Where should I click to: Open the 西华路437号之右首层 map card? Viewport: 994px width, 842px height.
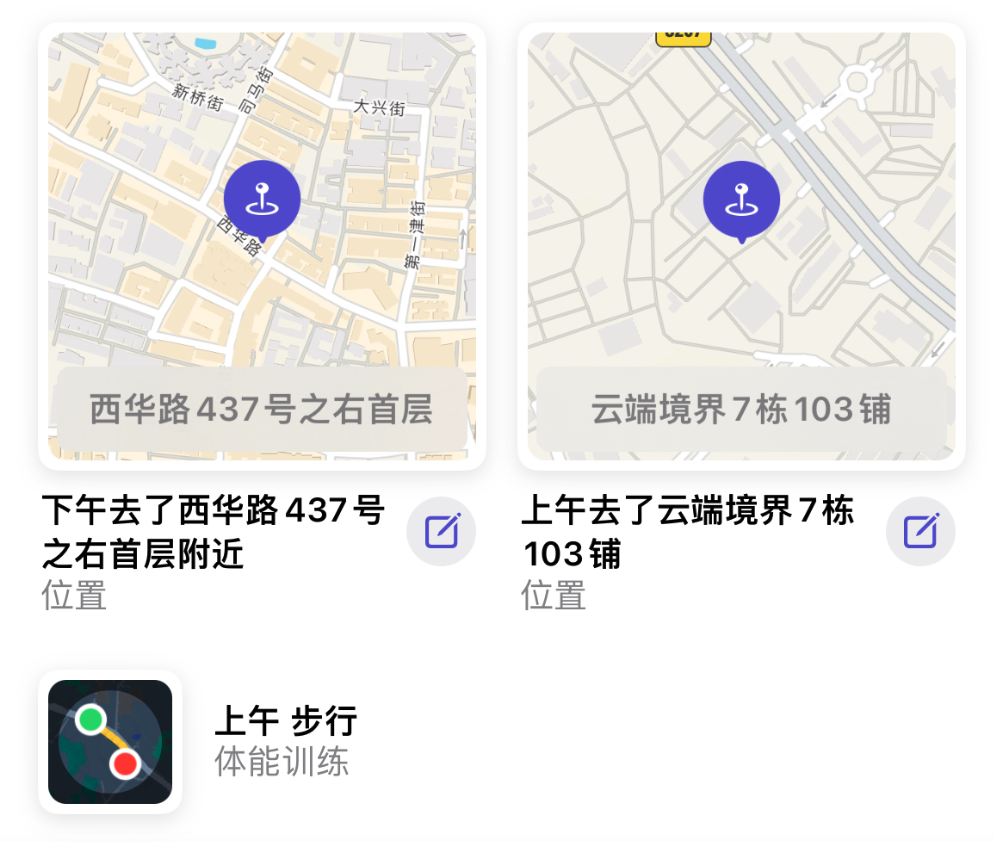pyautogui.click(x=261, y=246)
